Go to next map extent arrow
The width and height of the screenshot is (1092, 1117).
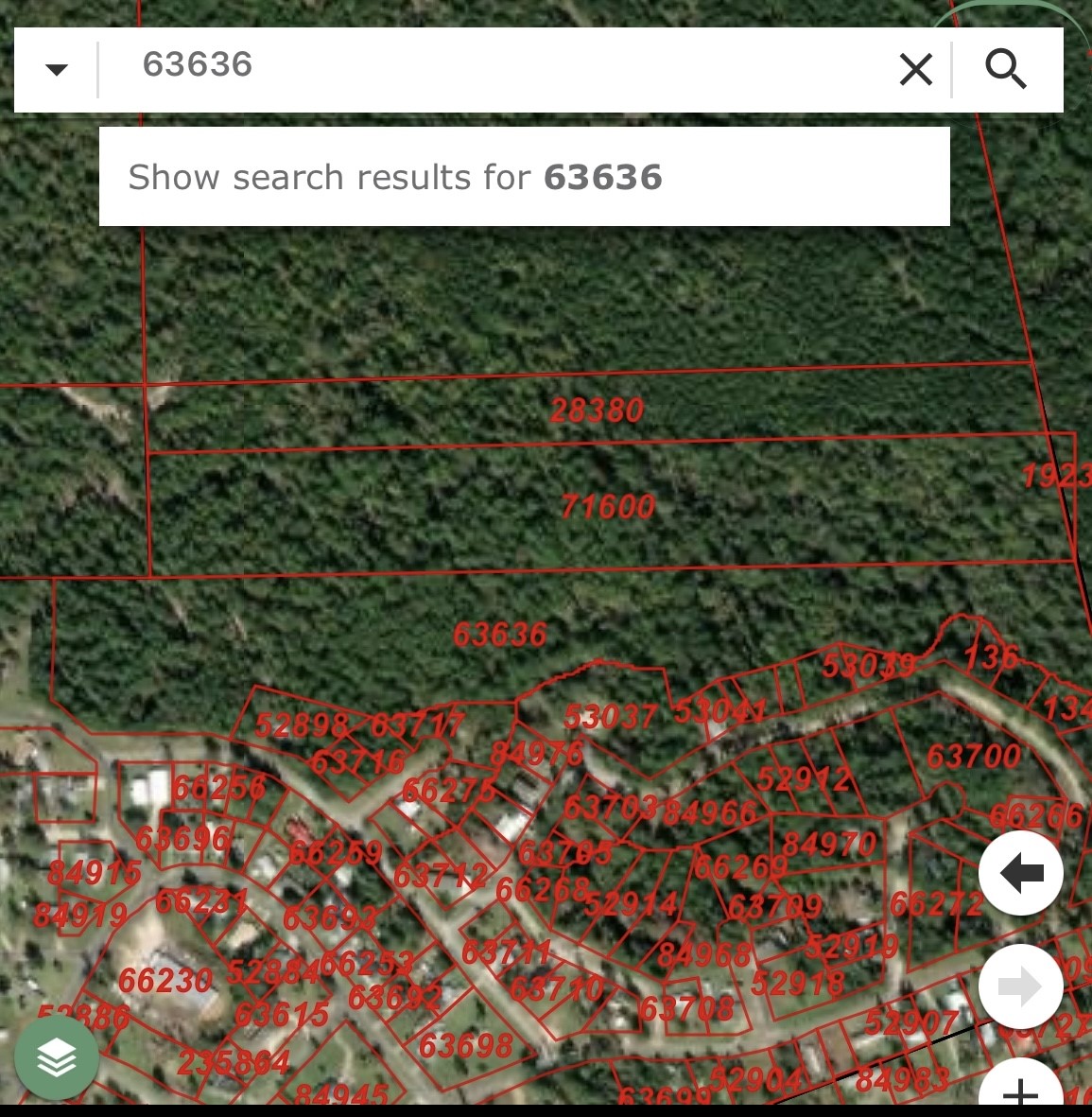click(1021, 986)
